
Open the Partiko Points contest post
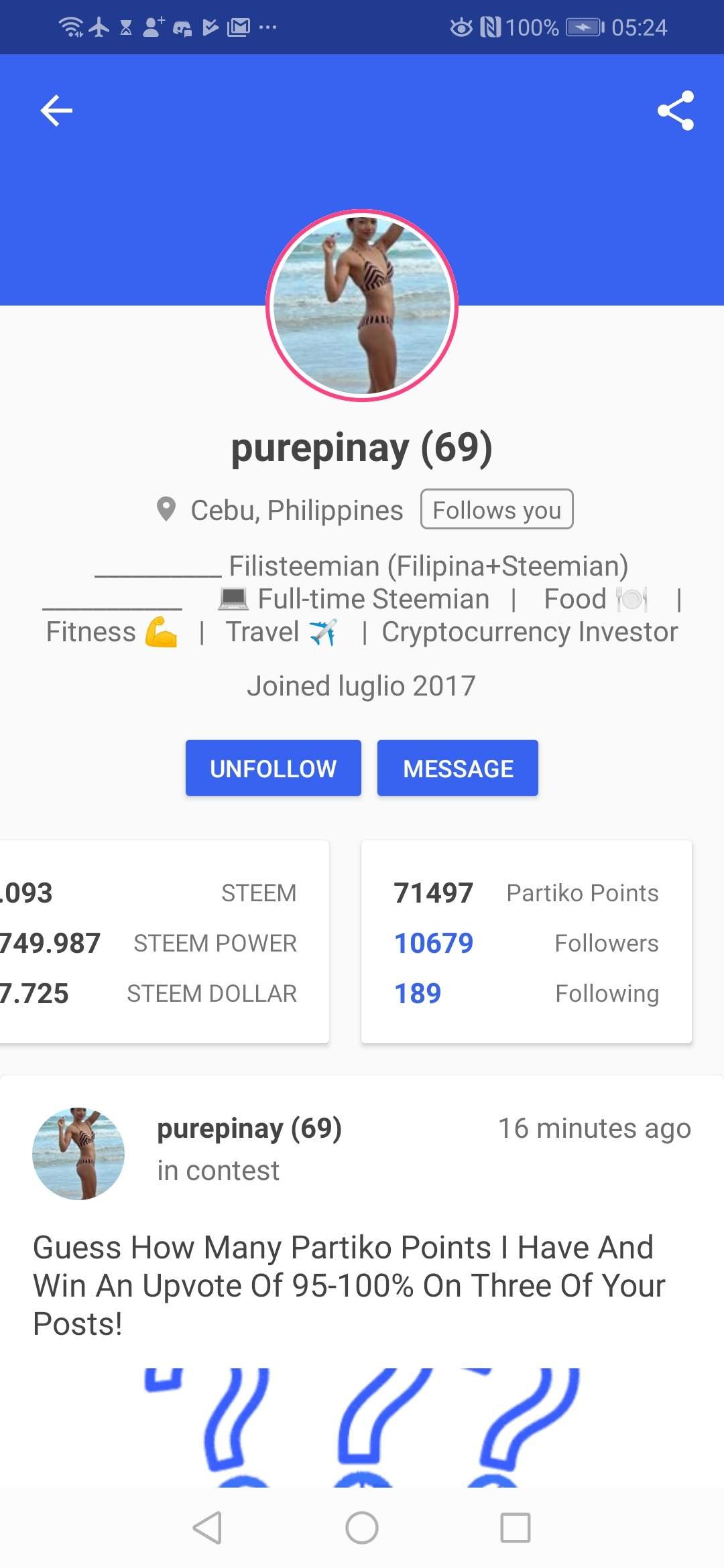349,1285
